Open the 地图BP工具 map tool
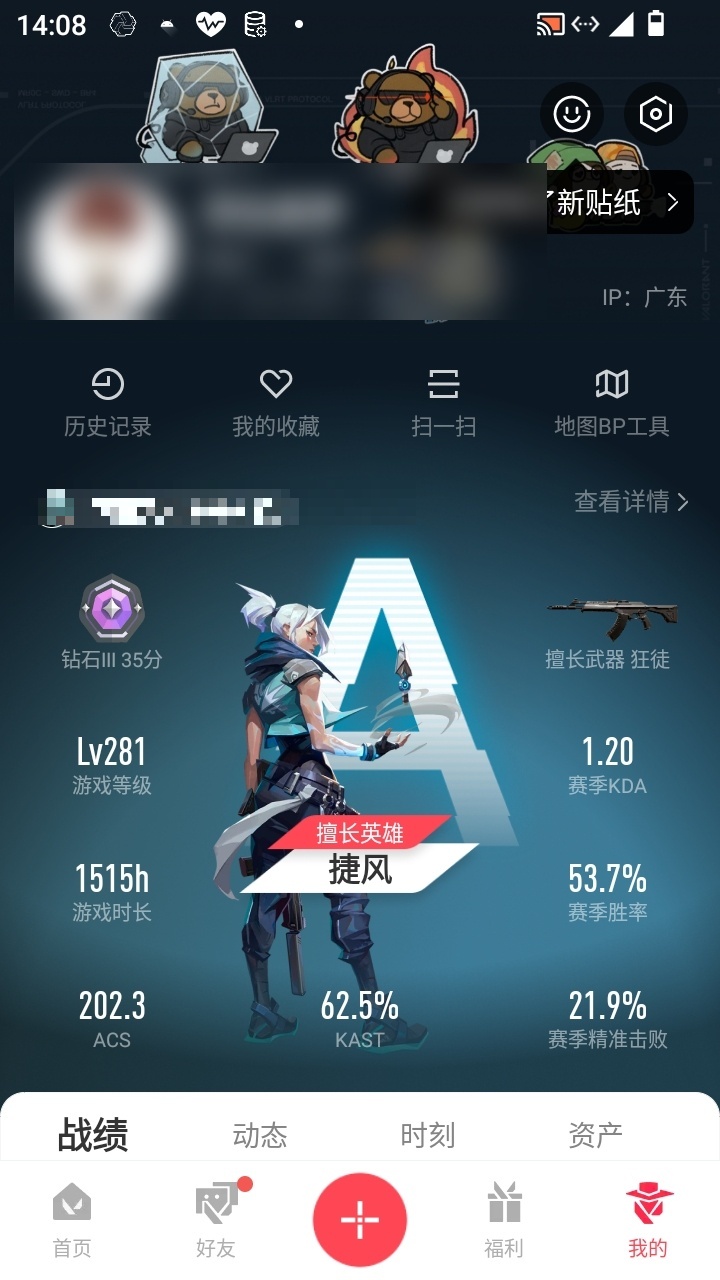Screen dimensions: 720x1280 612,403
